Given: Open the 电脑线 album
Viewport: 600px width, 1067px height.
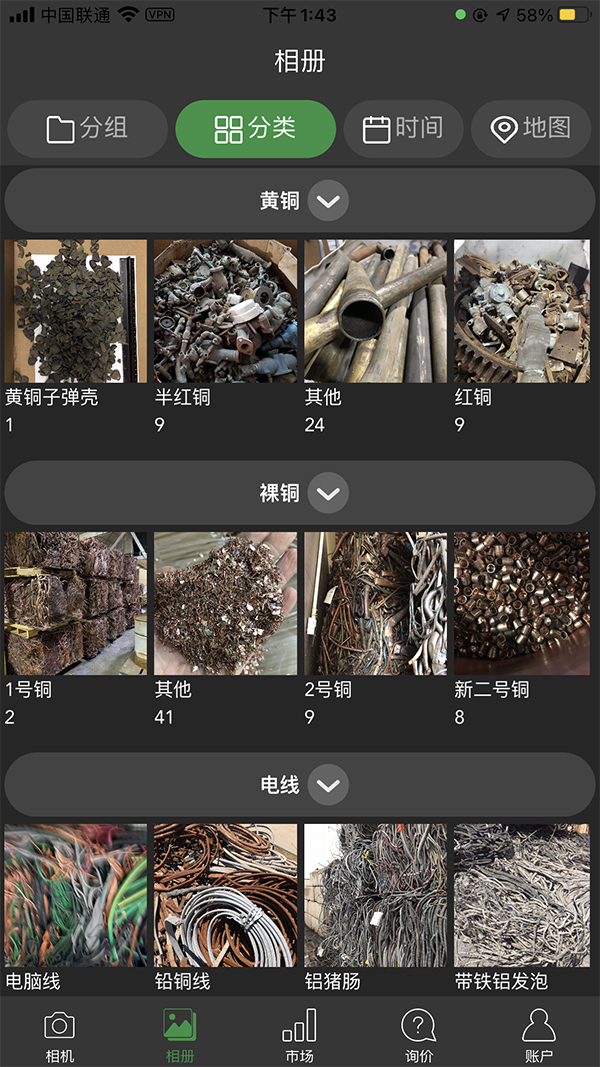Looking at the screenshot, I should 76,895.
